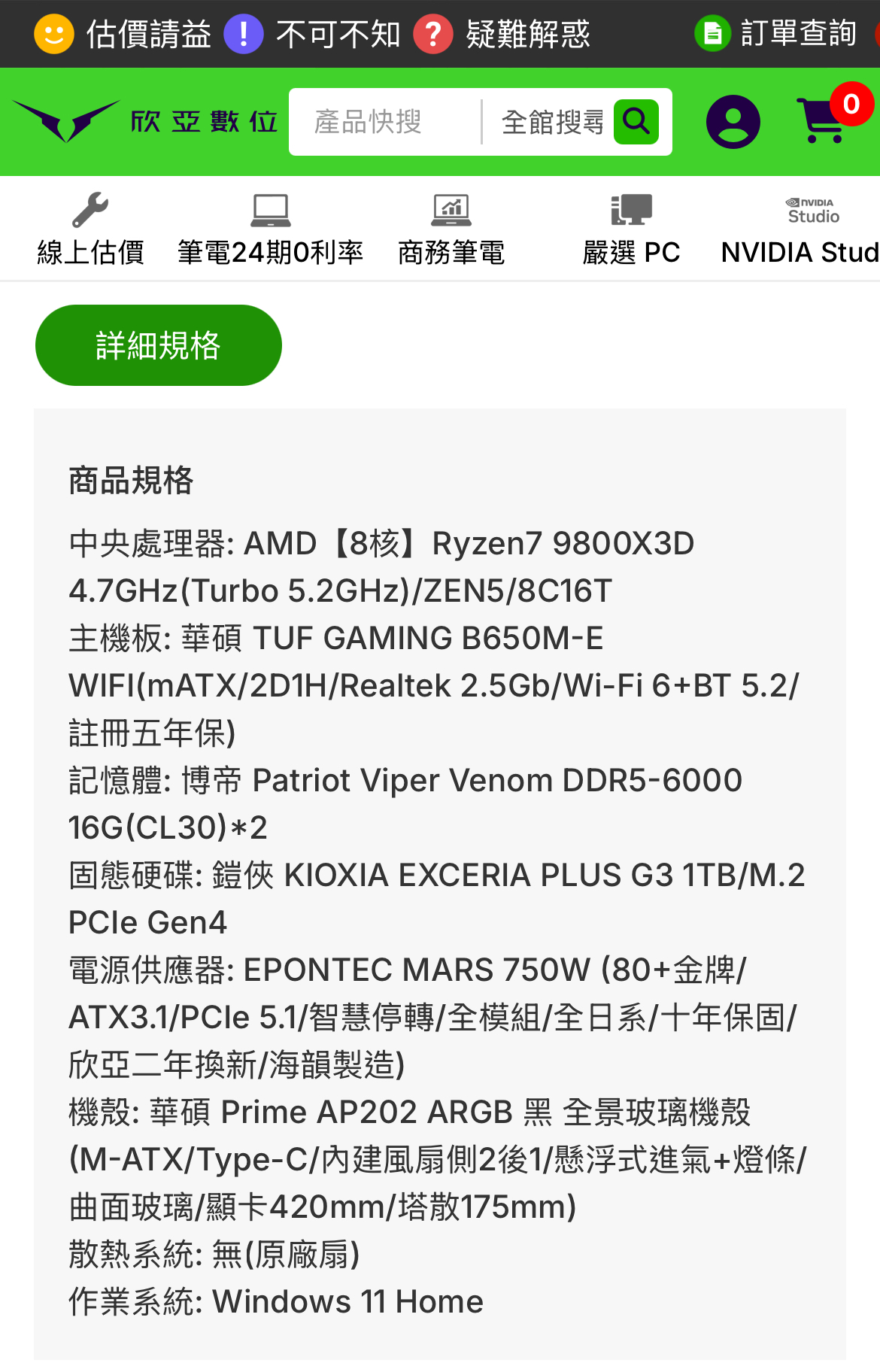Open the user account icon
Screen dimensions: 880x1372
(733, 122)
